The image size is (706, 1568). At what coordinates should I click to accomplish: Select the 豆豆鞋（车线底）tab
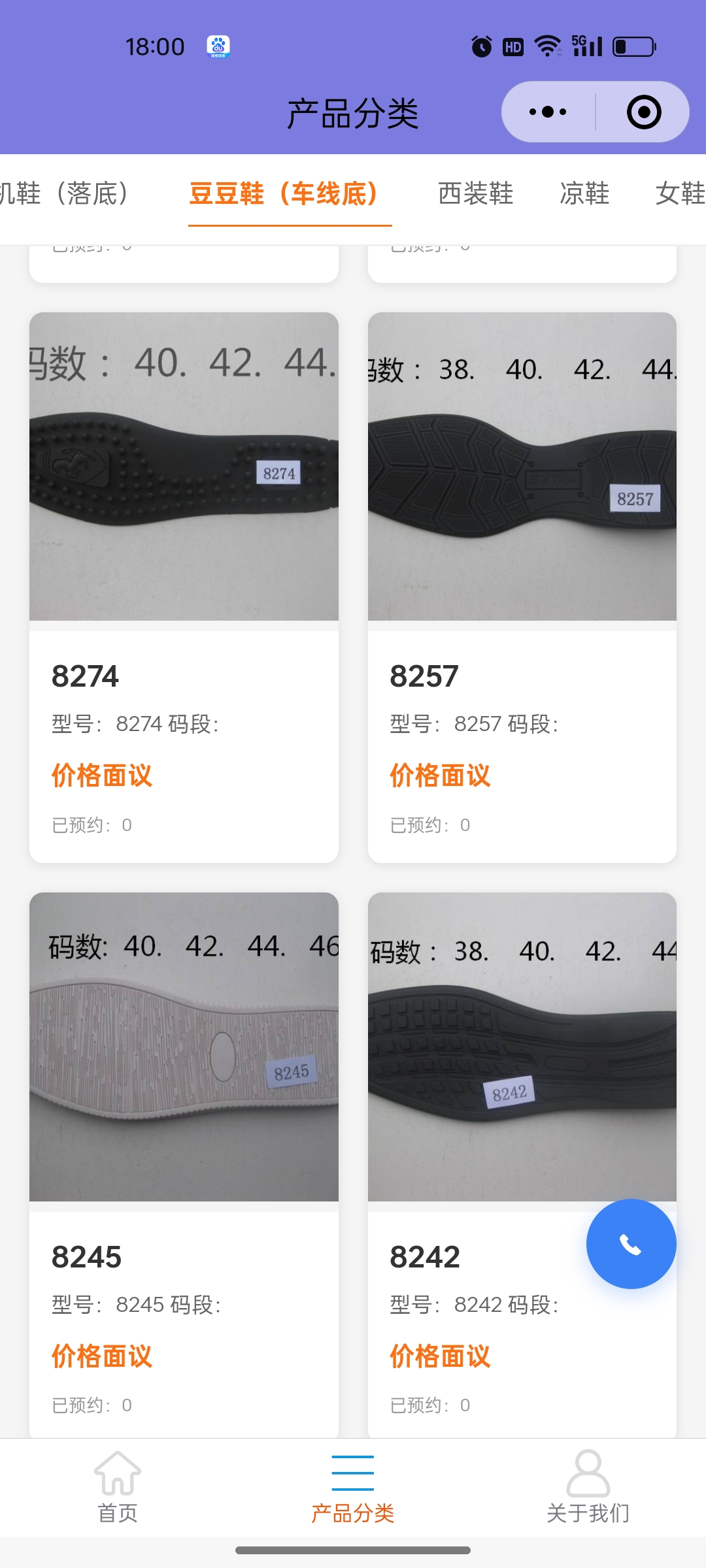pyautogui.click(x=285, y=194)
